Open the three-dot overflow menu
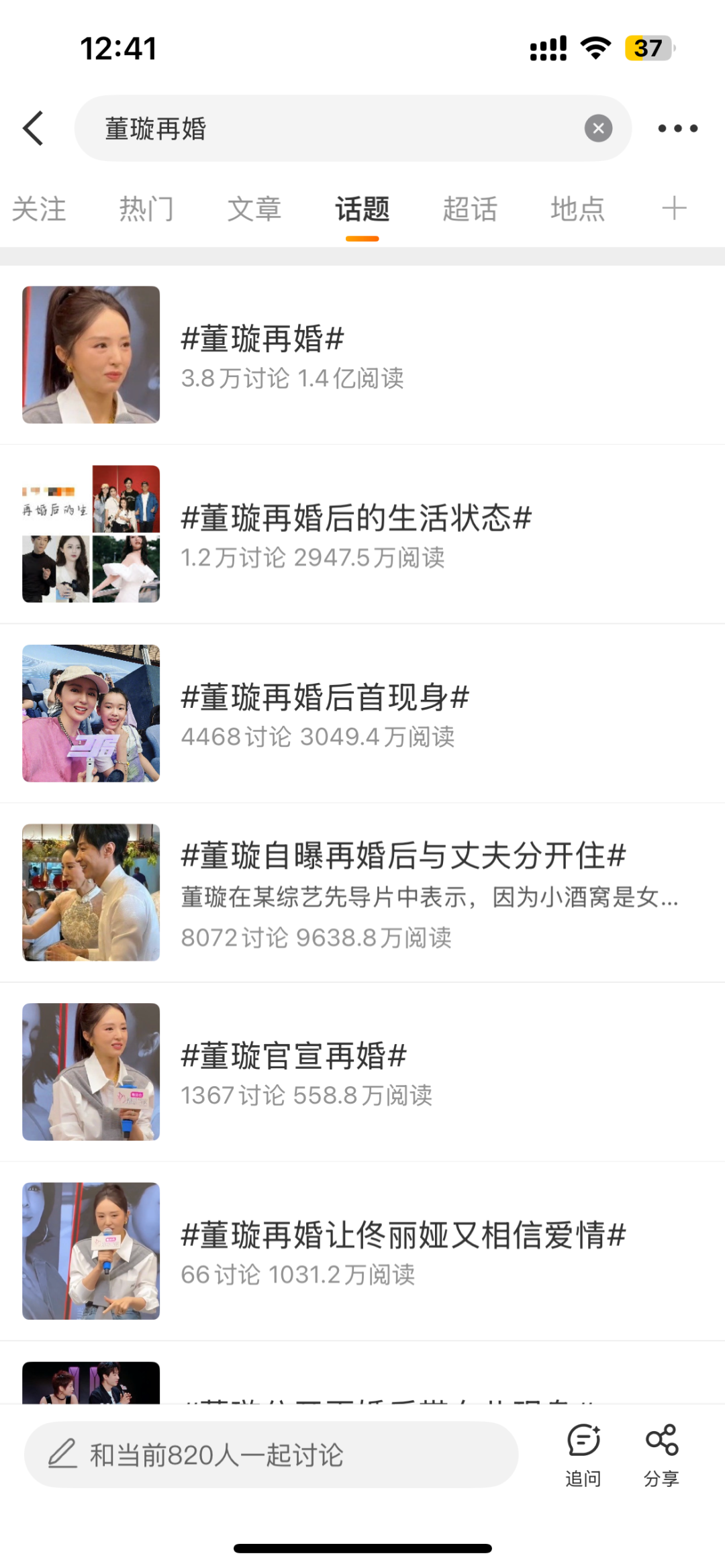The width and height of the screenshot is (725, 1568). (677, 128)
